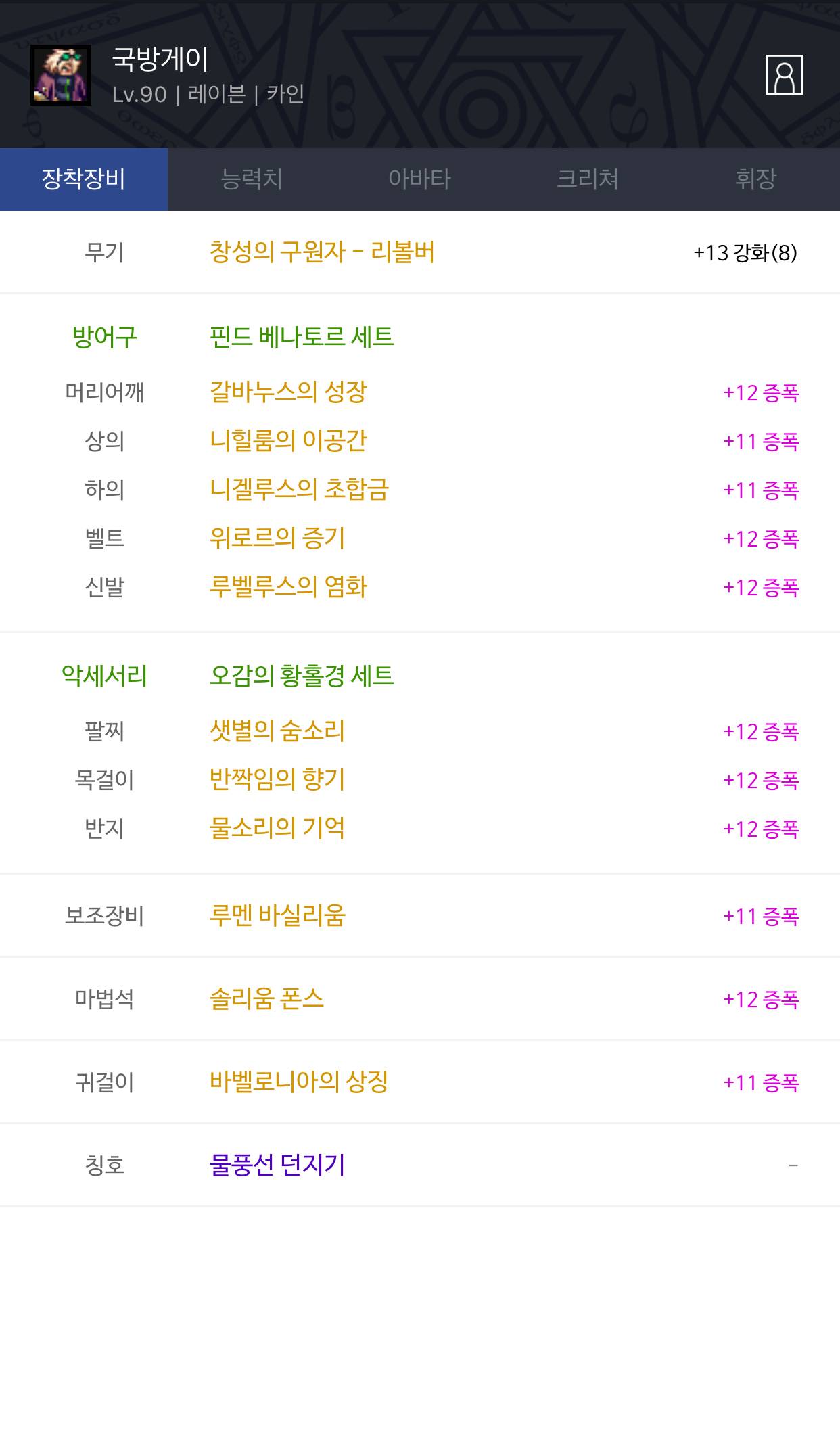The height and width of the screenshot is (1455, 840).
Task: Show the 바벨로니아의 상징 earring details
Action: pos(299,1082)
